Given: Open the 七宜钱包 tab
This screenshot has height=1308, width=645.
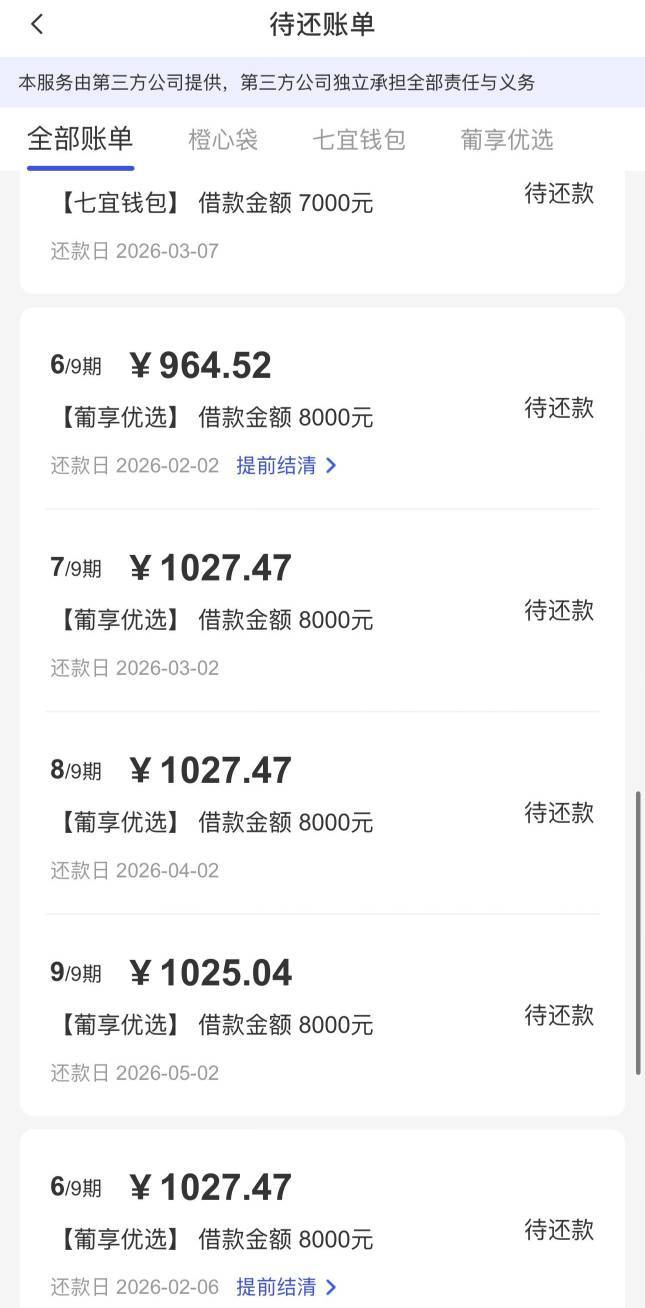Looking at the screenshot, I should click(x=359, y=139).
